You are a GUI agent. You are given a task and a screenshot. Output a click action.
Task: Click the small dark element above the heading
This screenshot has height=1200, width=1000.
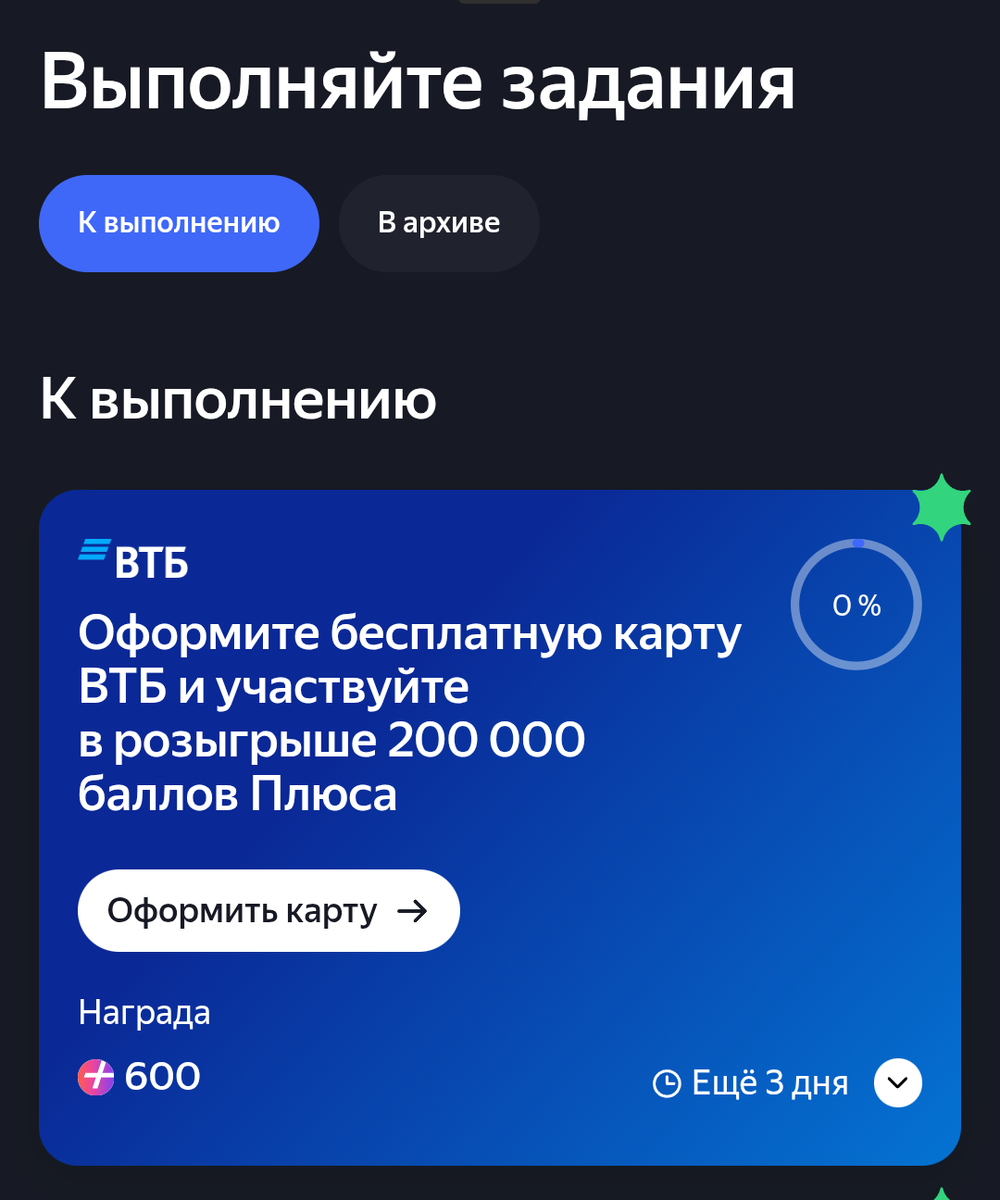pyautogui.click(x=499, y=3)
